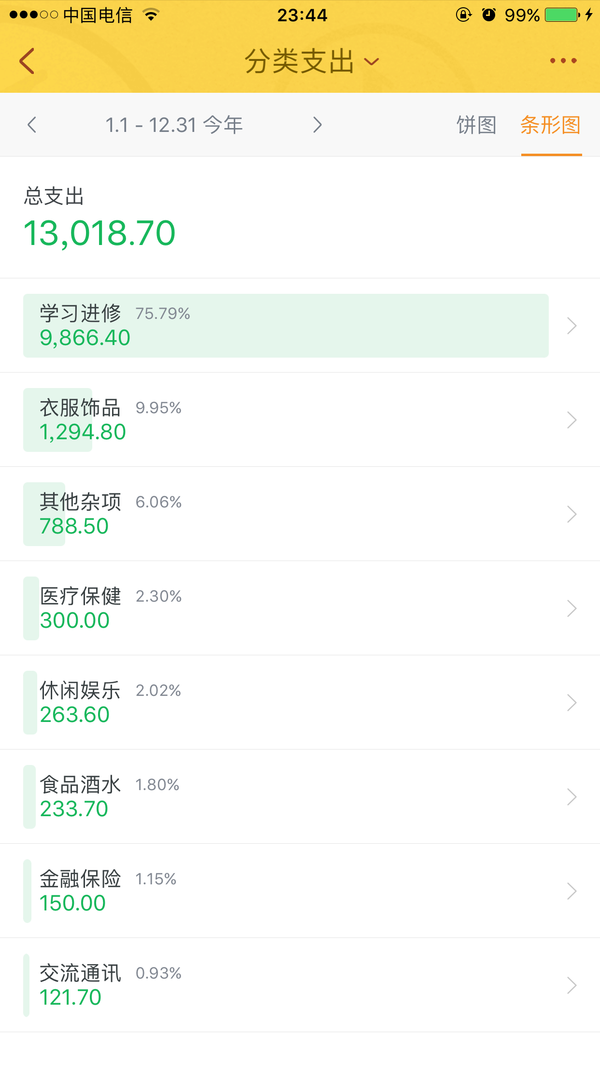This screenshot has height=1067, width=600.
Task: Open the 交流通讯 category row
Action: pos(300,985)
